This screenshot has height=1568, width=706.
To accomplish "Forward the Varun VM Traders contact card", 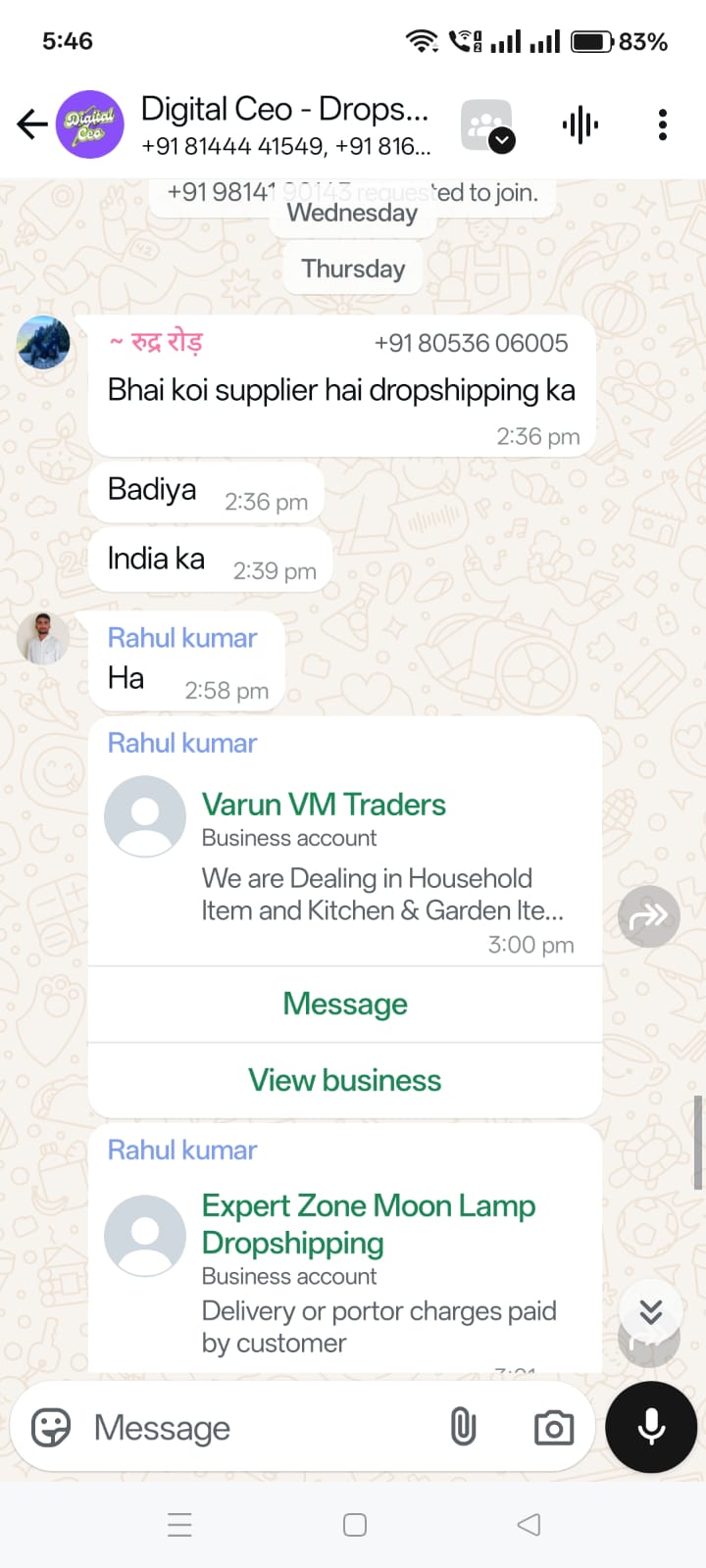I will pos(648,916).
